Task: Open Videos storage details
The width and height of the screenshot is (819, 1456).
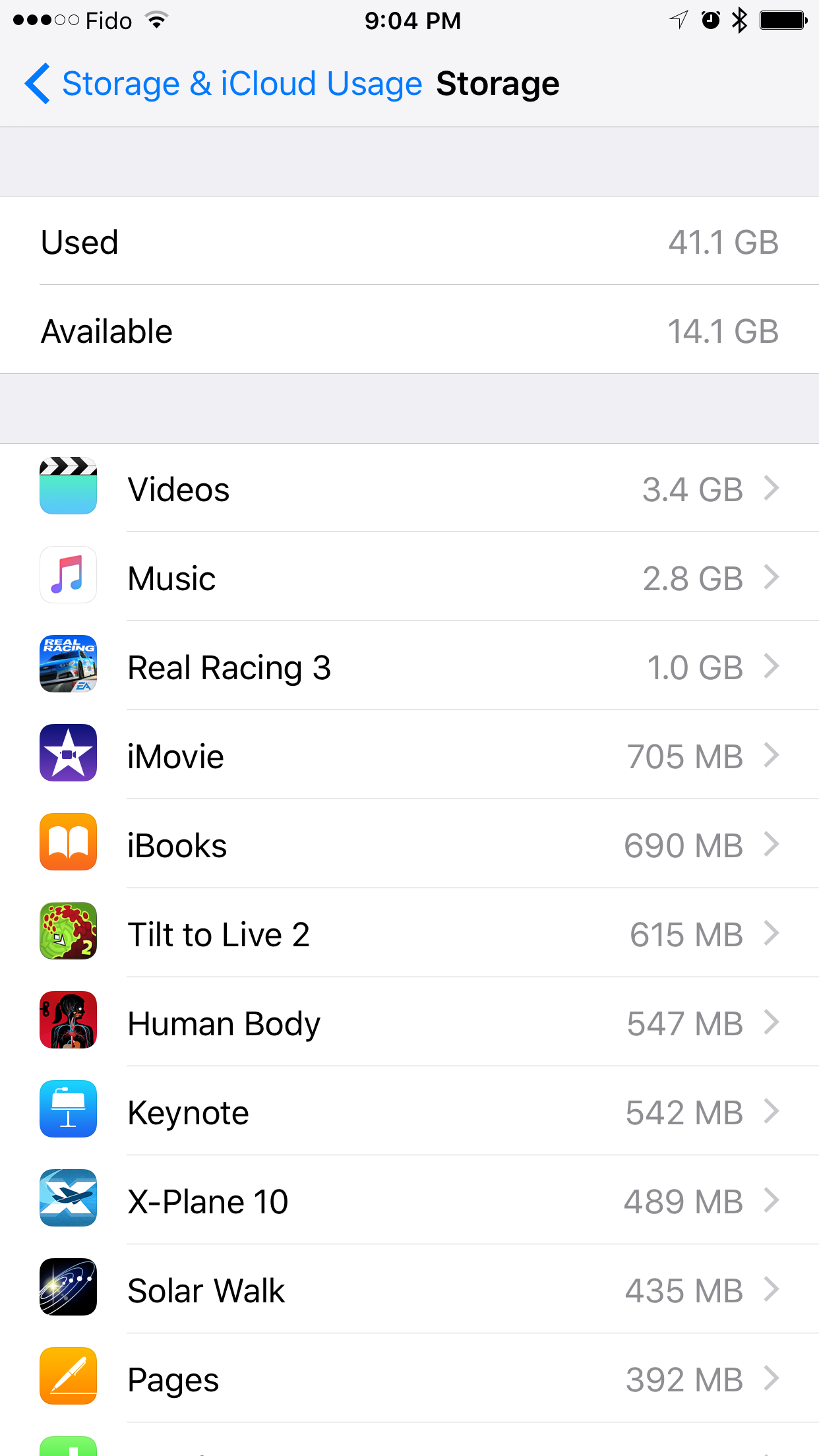Action: pyautogui.click(x=409, y=488)
